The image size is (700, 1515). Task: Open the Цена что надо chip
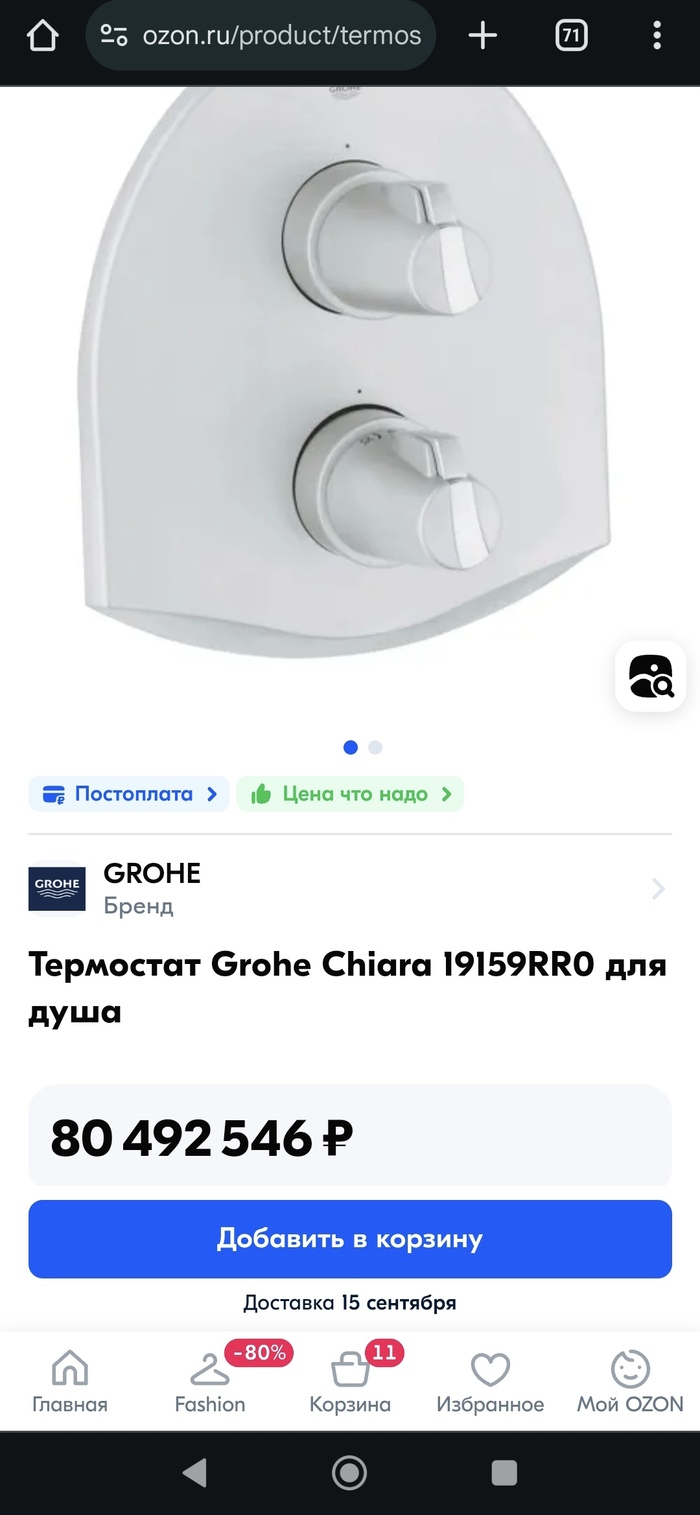[350, 794]
